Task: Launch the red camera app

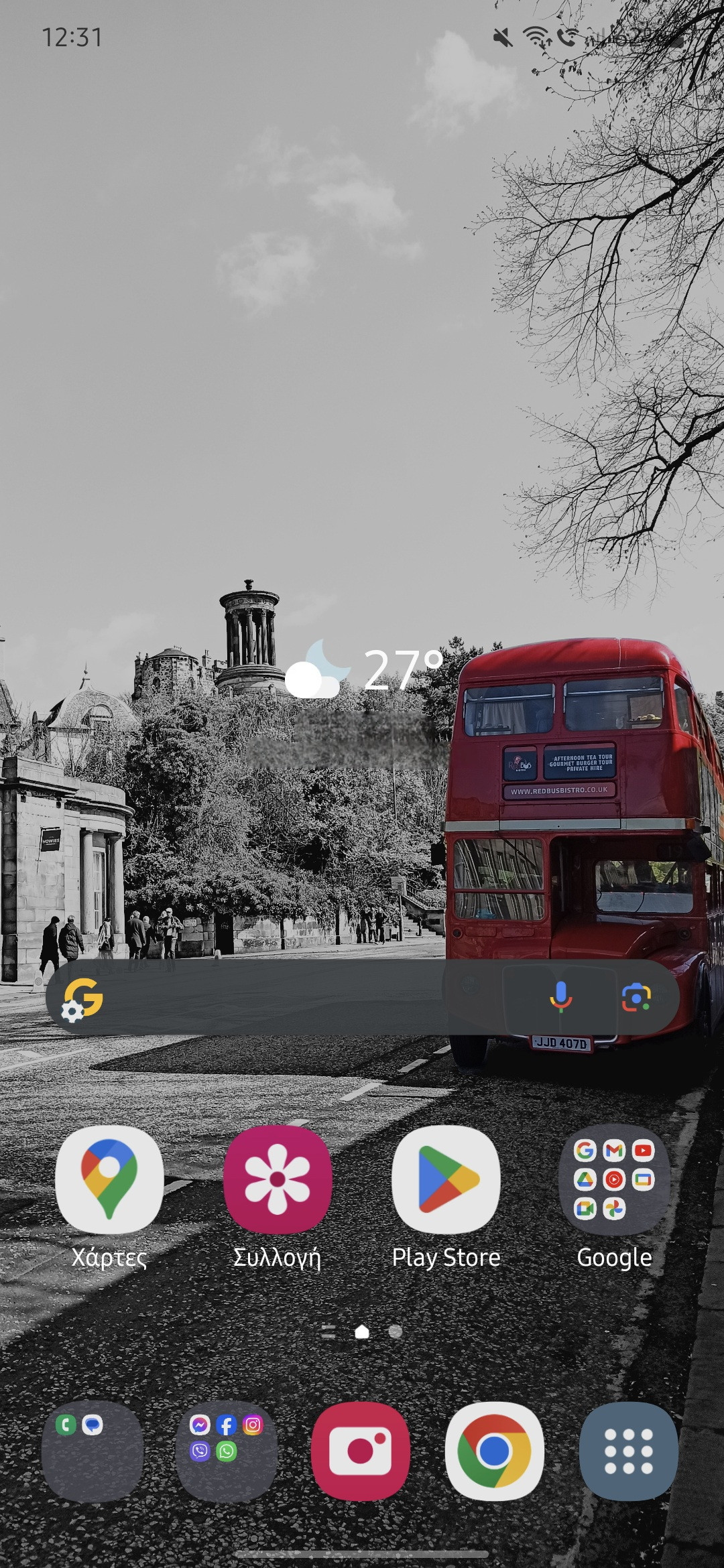Action: [361, 1451]
